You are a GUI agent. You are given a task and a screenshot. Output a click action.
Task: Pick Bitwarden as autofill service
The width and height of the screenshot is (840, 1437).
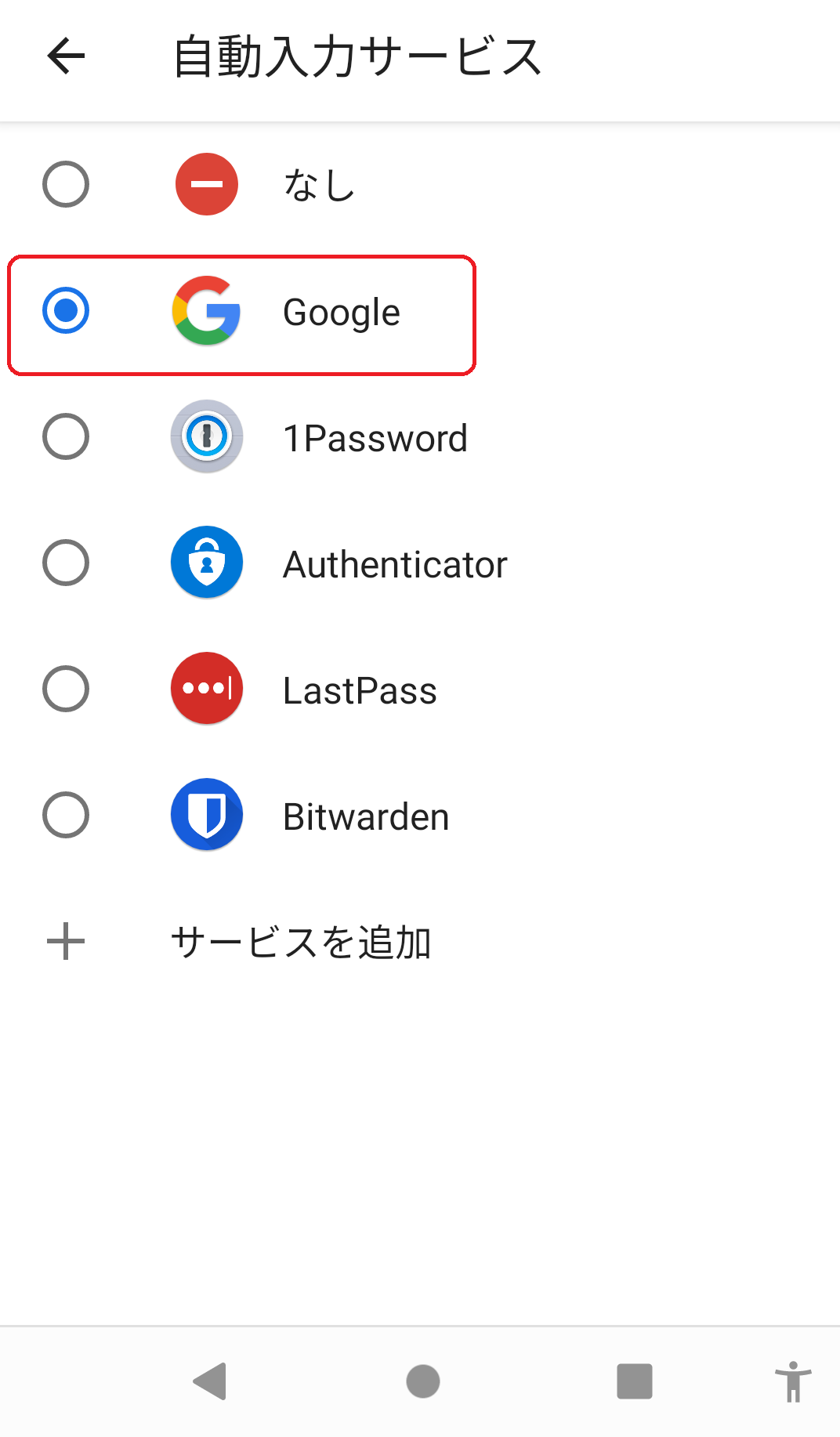click(x=420, y=816)
